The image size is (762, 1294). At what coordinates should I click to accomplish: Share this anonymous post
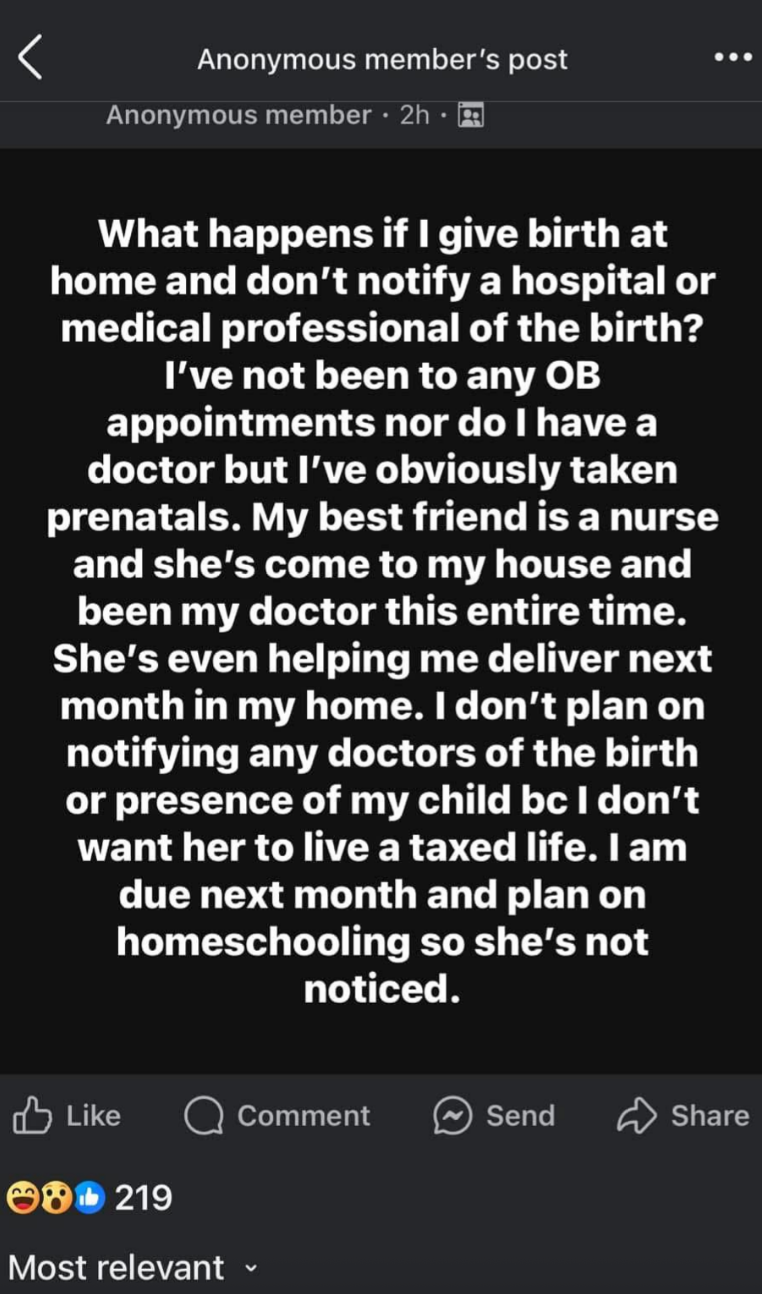tap(683, 1116)
